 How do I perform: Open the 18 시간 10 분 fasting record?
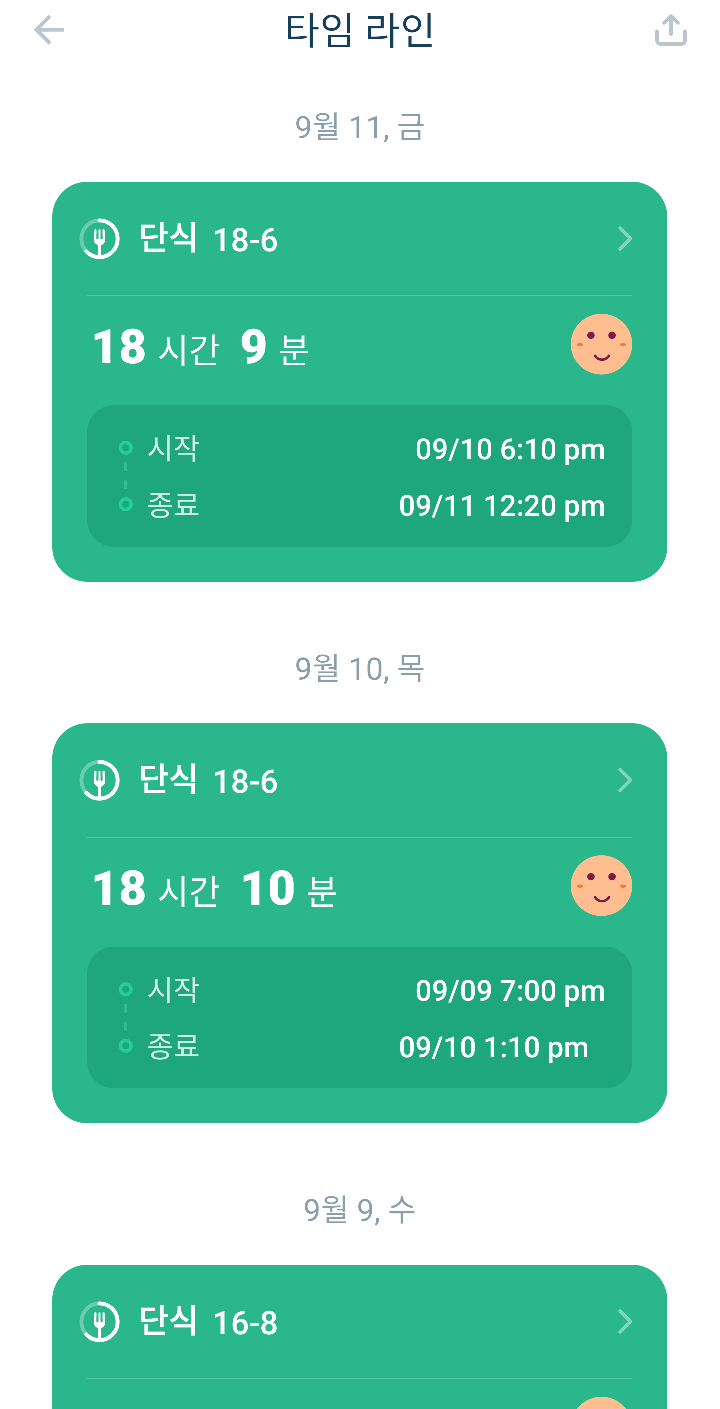pos(359,923)
